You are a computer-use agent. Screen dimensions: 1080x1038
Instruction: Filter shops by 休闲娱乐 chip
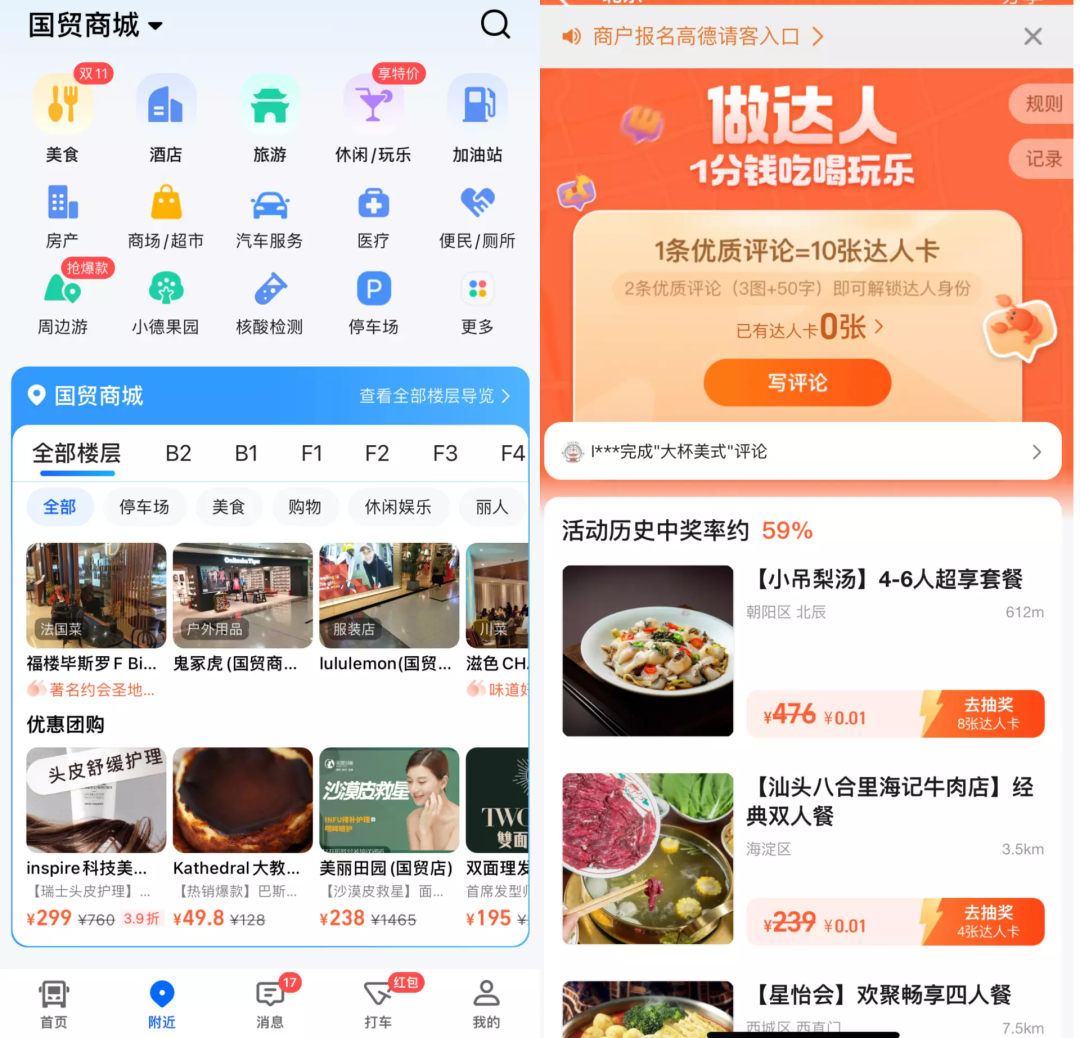click(x=398, y=507)
